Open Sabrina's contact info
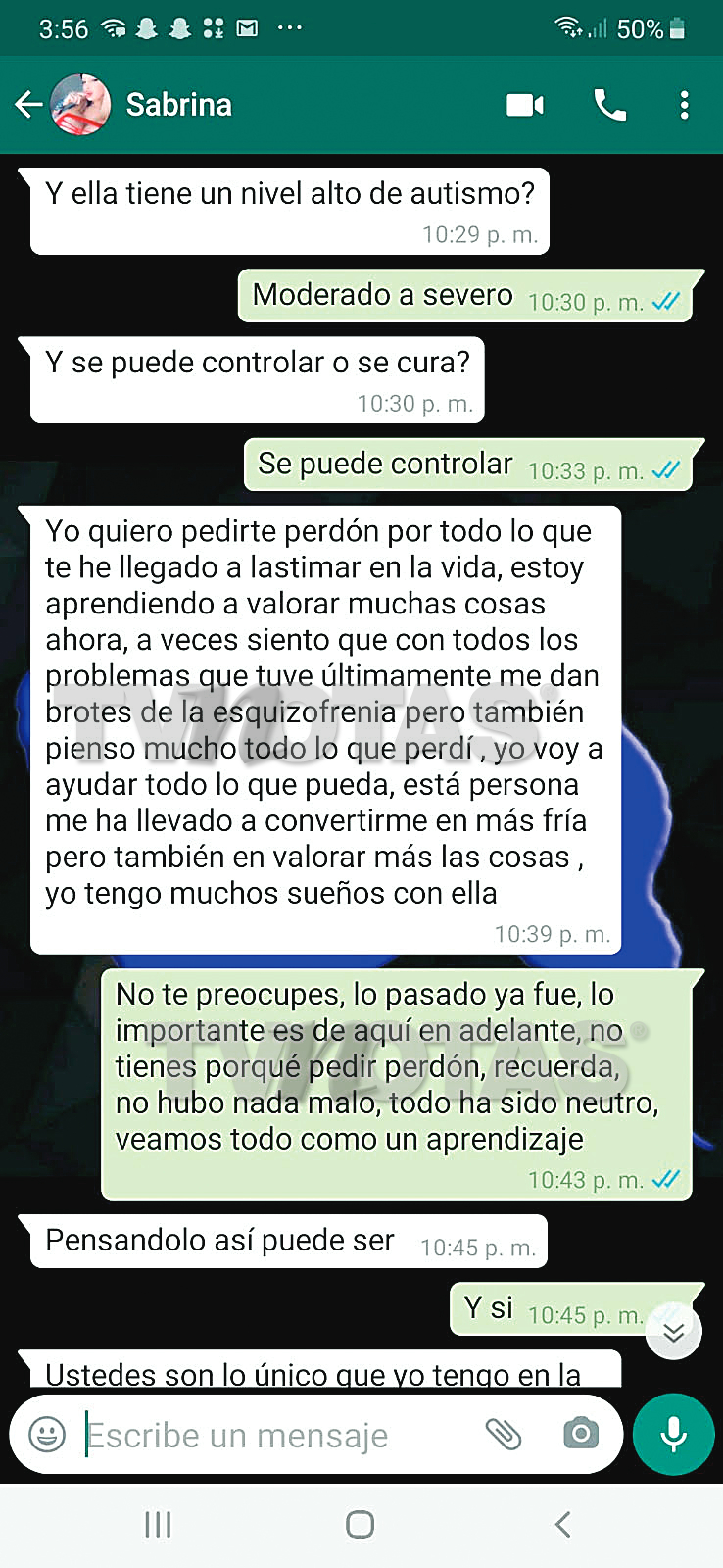This screenshot has height=1568, width=723. point(179,104)
